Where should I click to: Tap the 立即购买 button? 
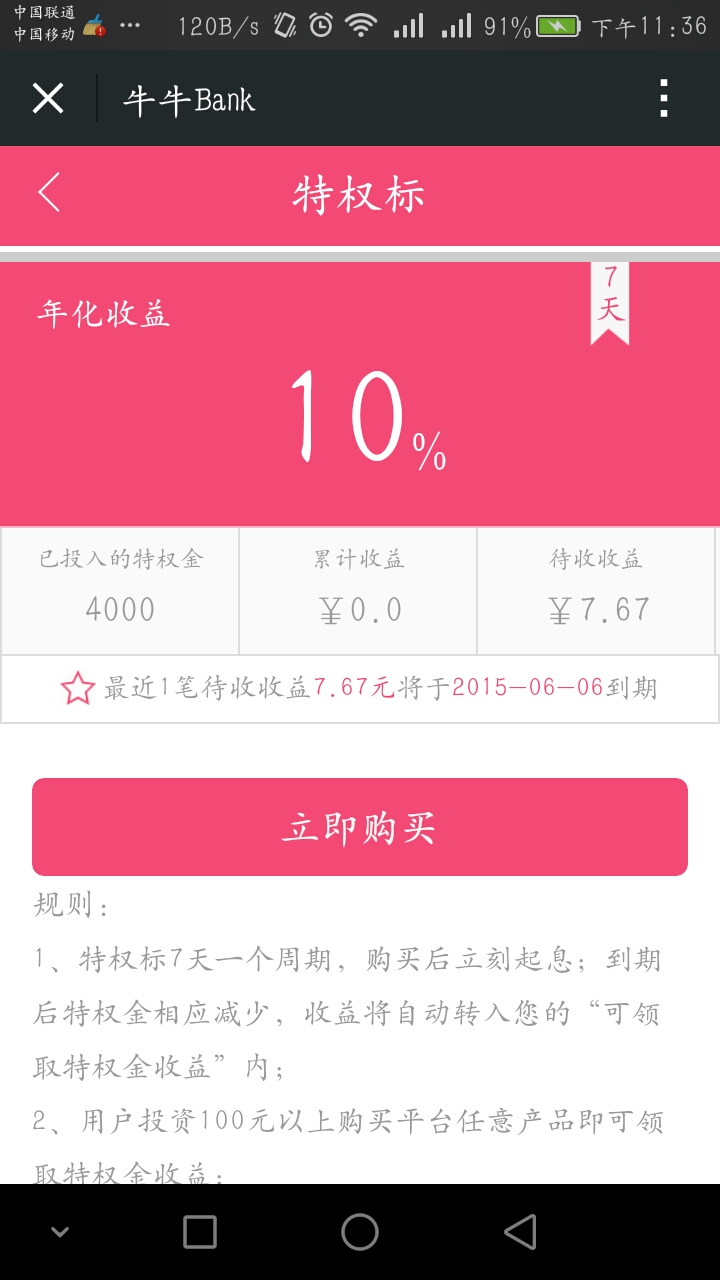click(x=360, y=827)
